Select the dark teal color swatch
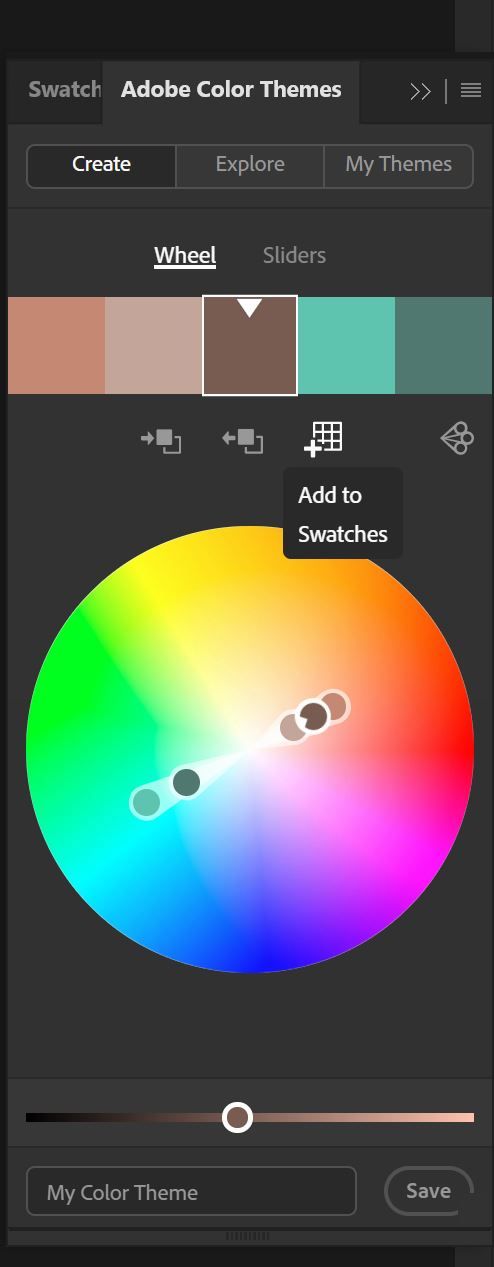Image resolution: width=494 pixels, height=1267 pixels. pos(443,345)
